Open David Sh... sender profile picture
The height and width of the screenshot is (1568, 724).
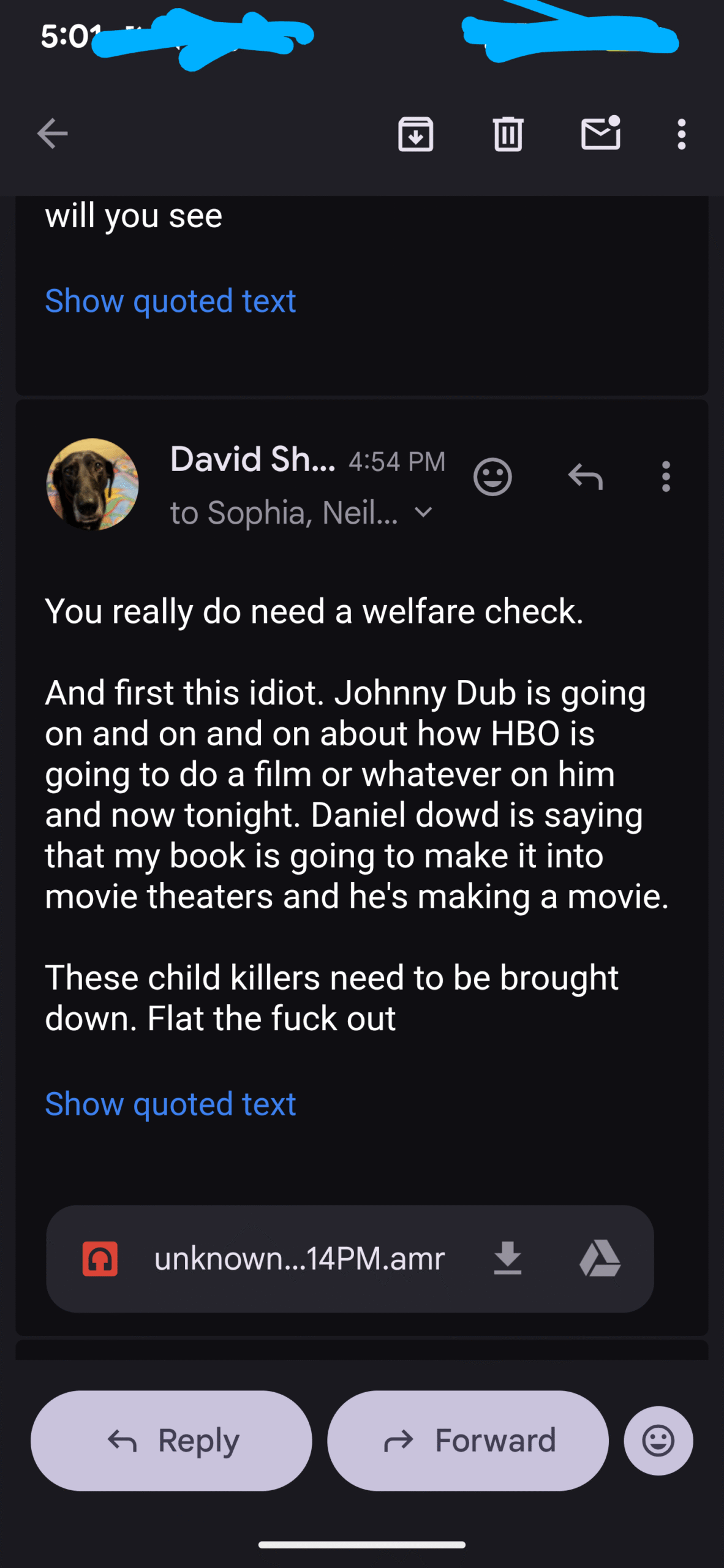[x=92, y=484]
